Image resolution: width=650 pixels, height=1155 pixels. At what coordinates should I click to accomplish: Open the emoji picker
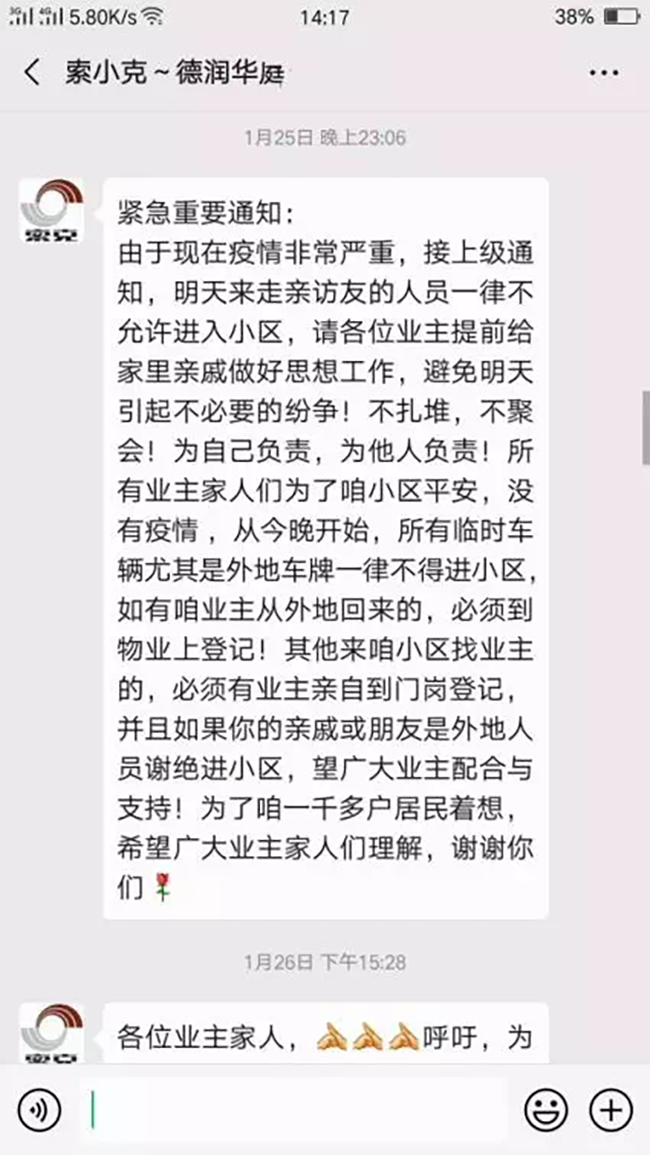[x=546, y=1109]
